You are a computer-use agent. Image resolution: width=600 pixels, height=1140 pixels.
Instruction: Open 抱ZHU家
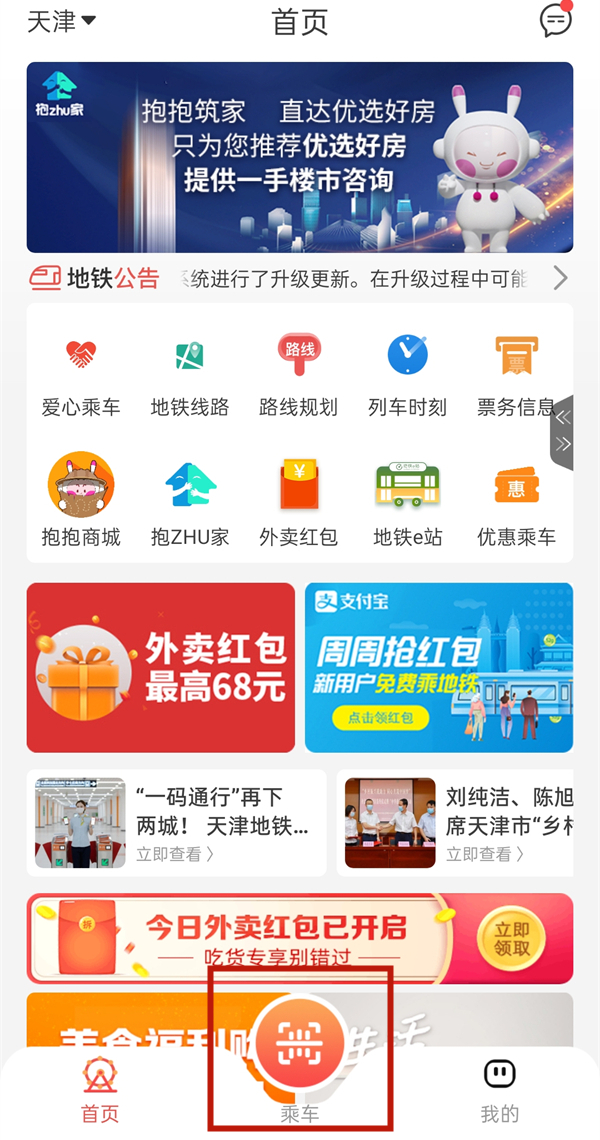(x=190, y=502)
